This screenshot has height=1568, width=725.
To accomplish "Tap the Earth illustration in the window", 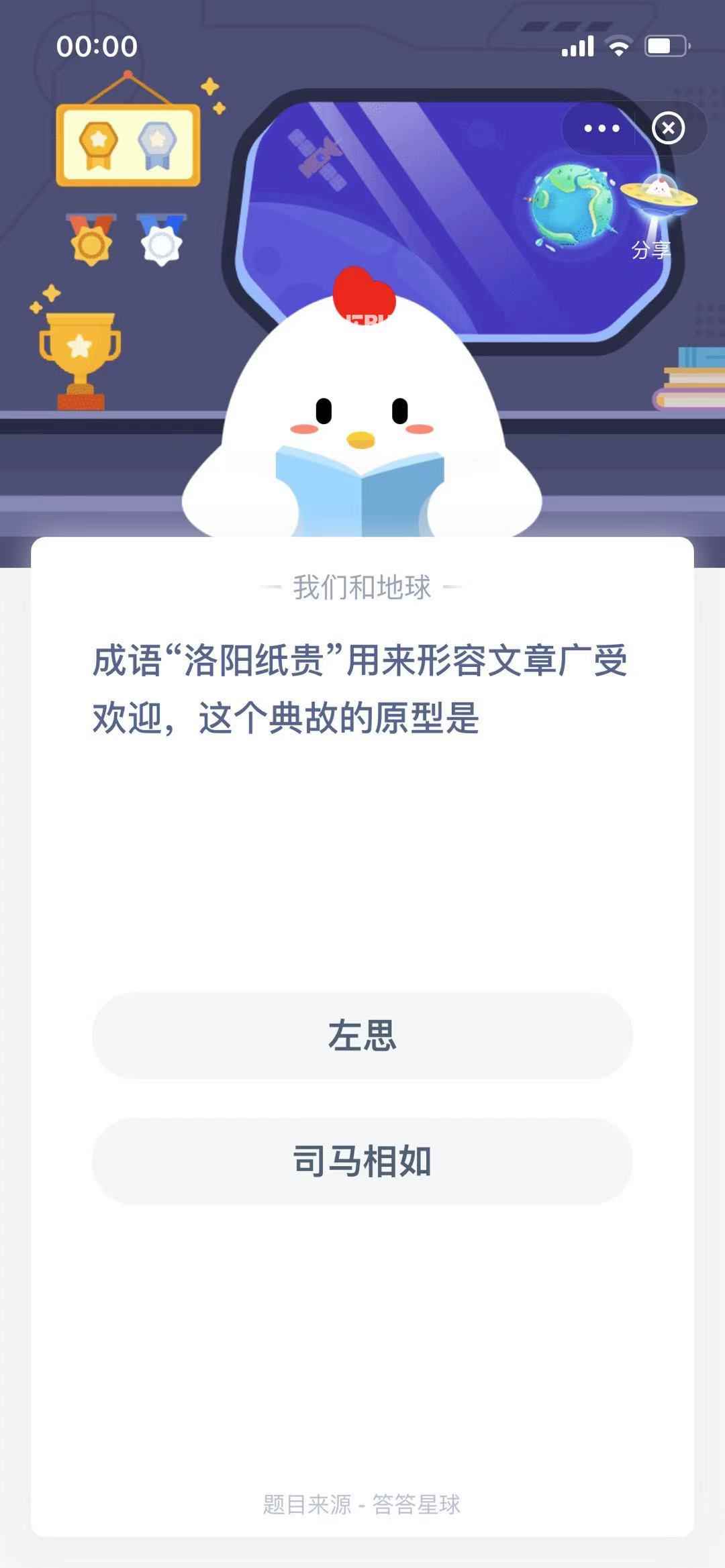I will [574, 201].
